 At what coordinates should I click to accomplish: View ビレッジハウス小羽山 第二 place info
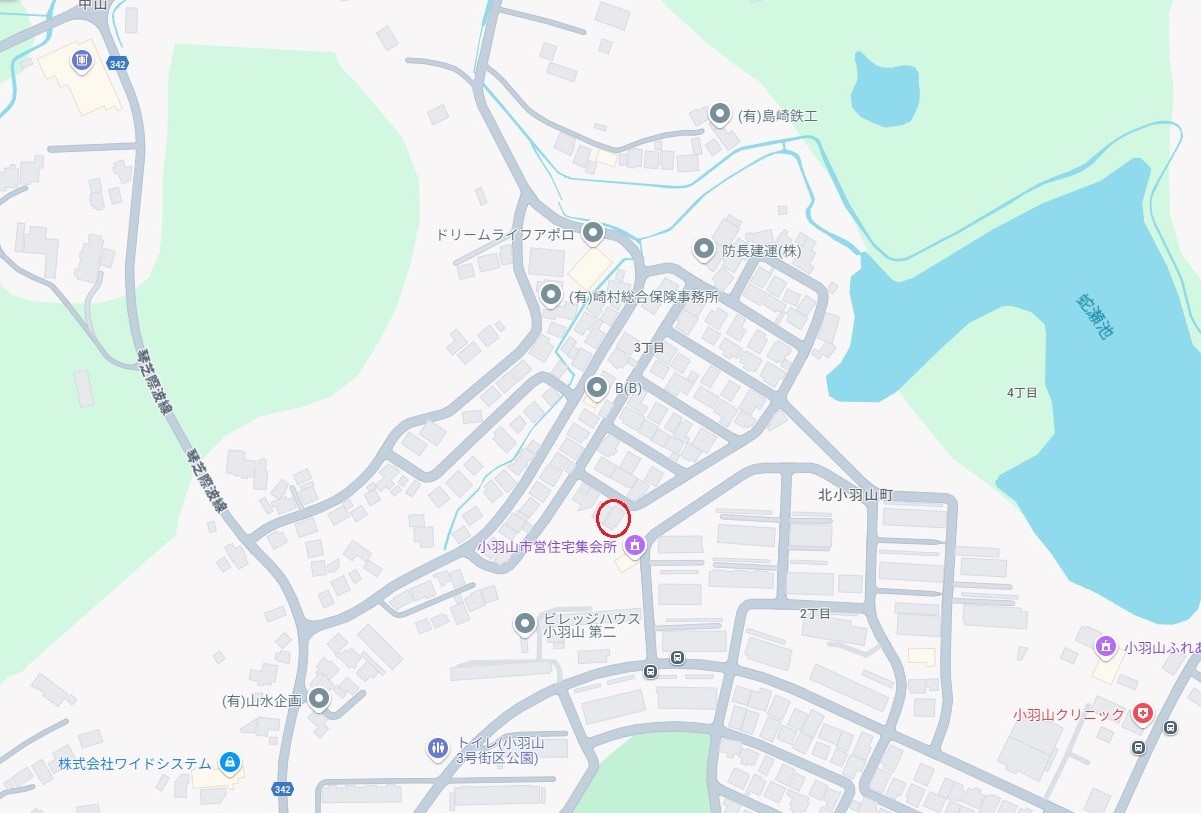pyautogui.click(x=525, y=624)
